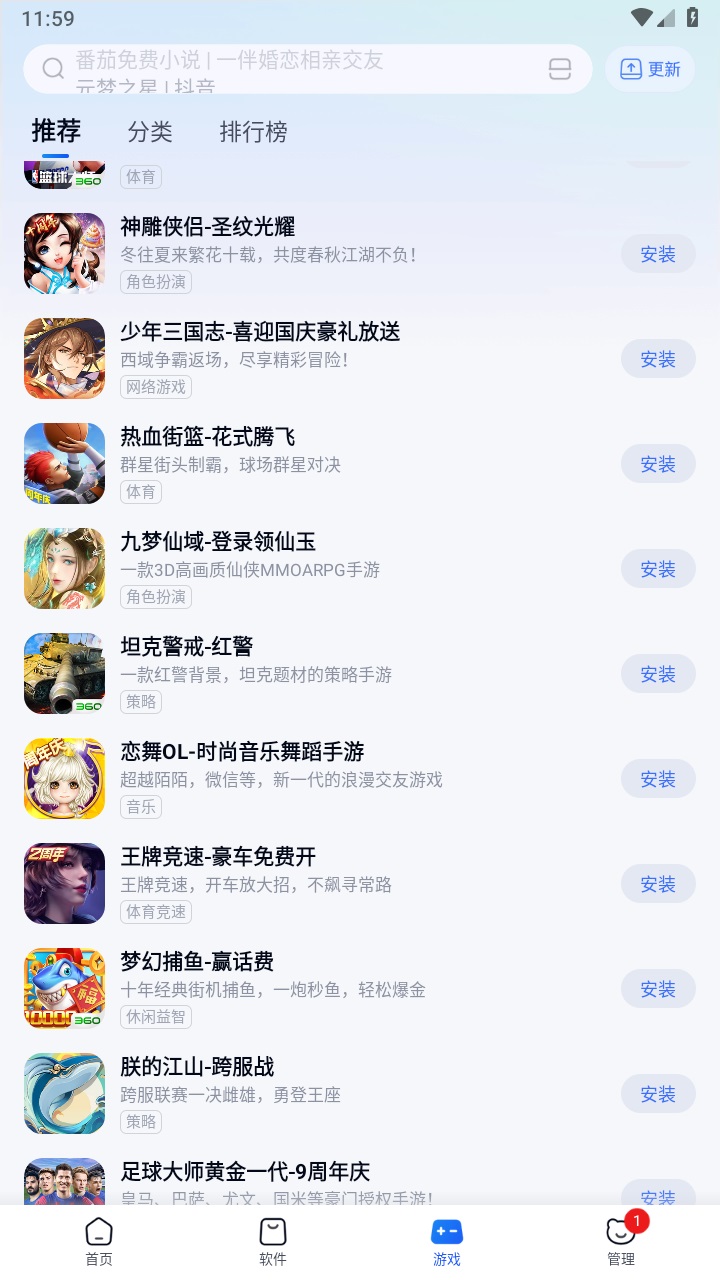Tap the 恋舞OL game icon

pos(64,778)
